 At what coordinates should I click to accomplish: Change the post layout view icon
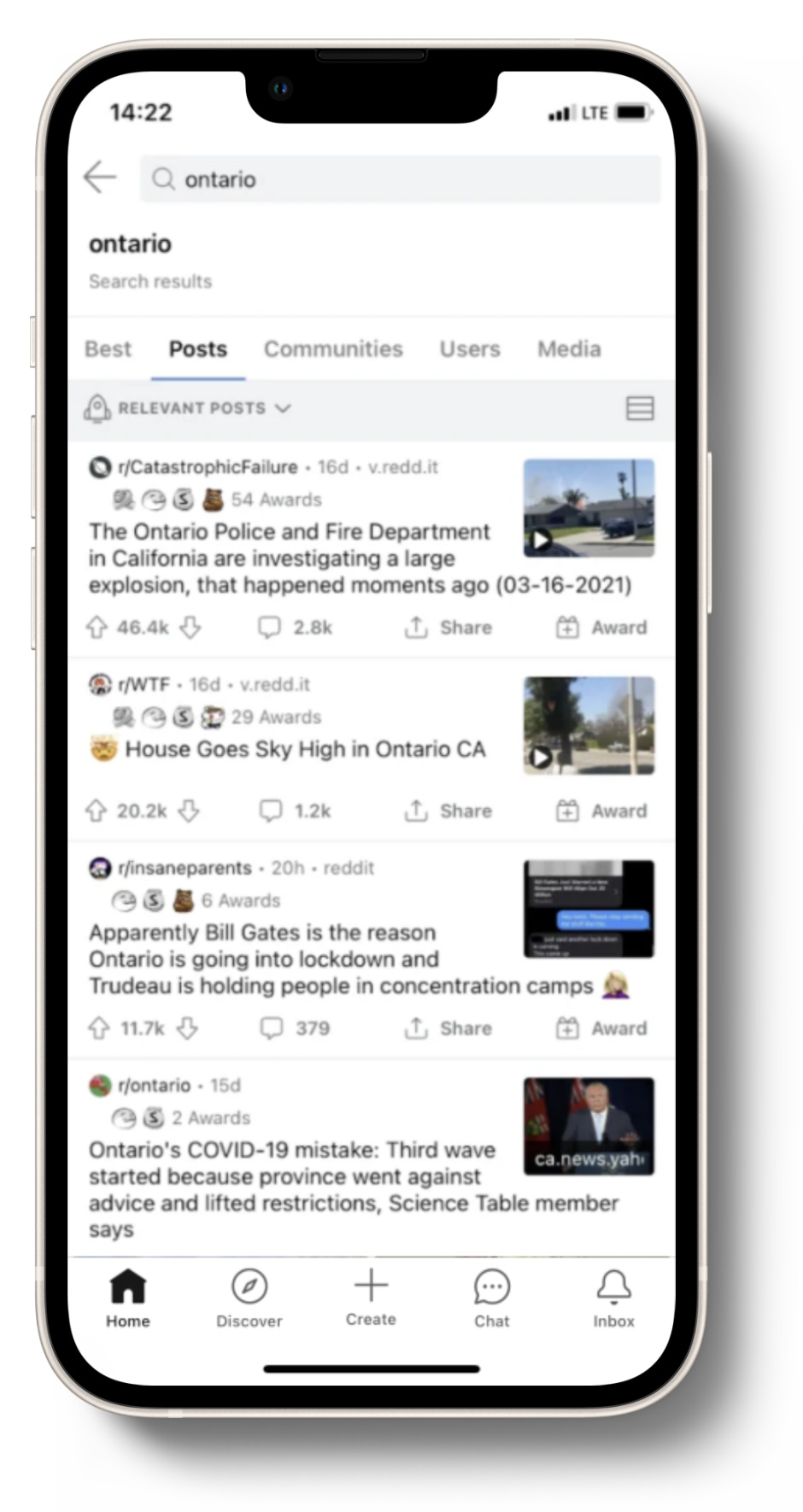(639, 408)
